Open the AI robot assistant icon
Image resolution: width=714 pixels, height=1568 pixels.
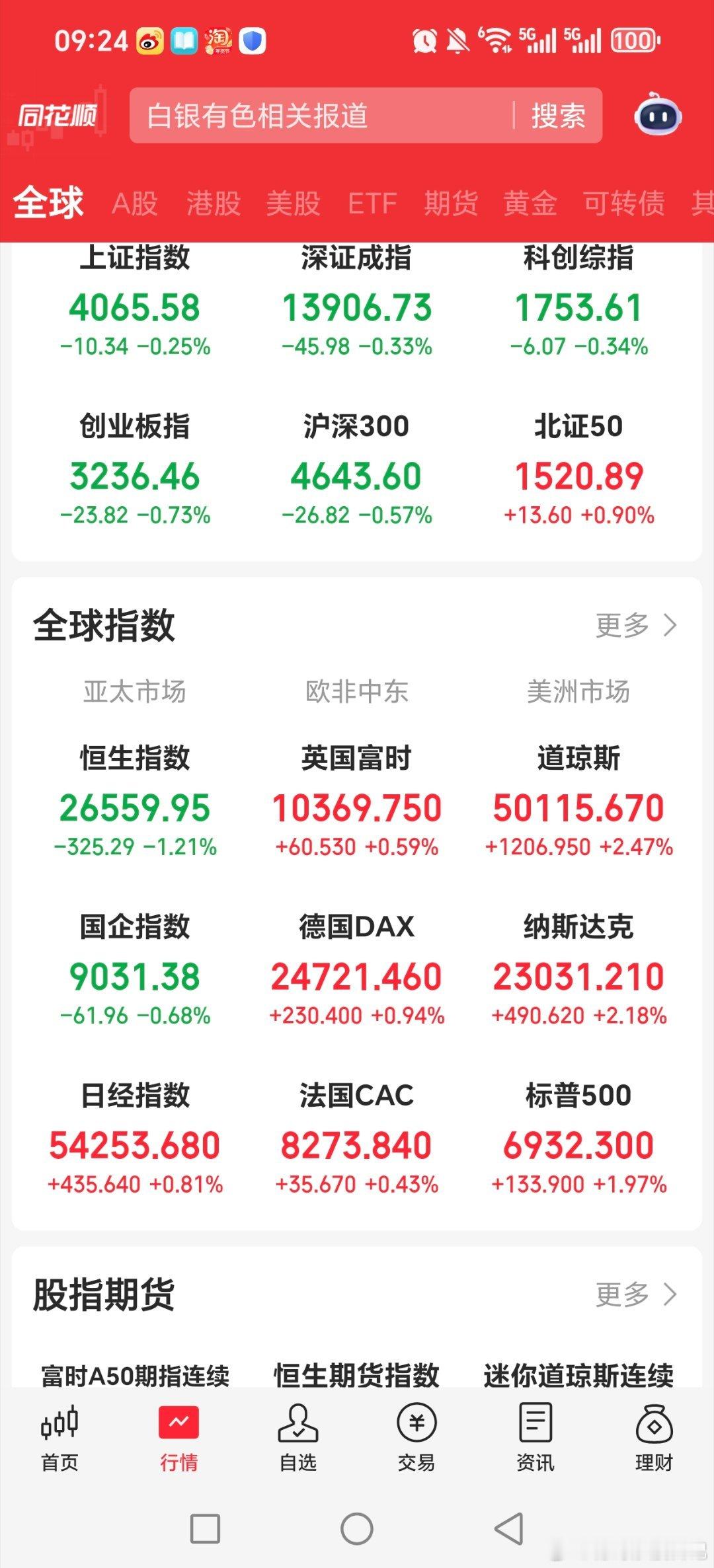[x=658, y=115]
